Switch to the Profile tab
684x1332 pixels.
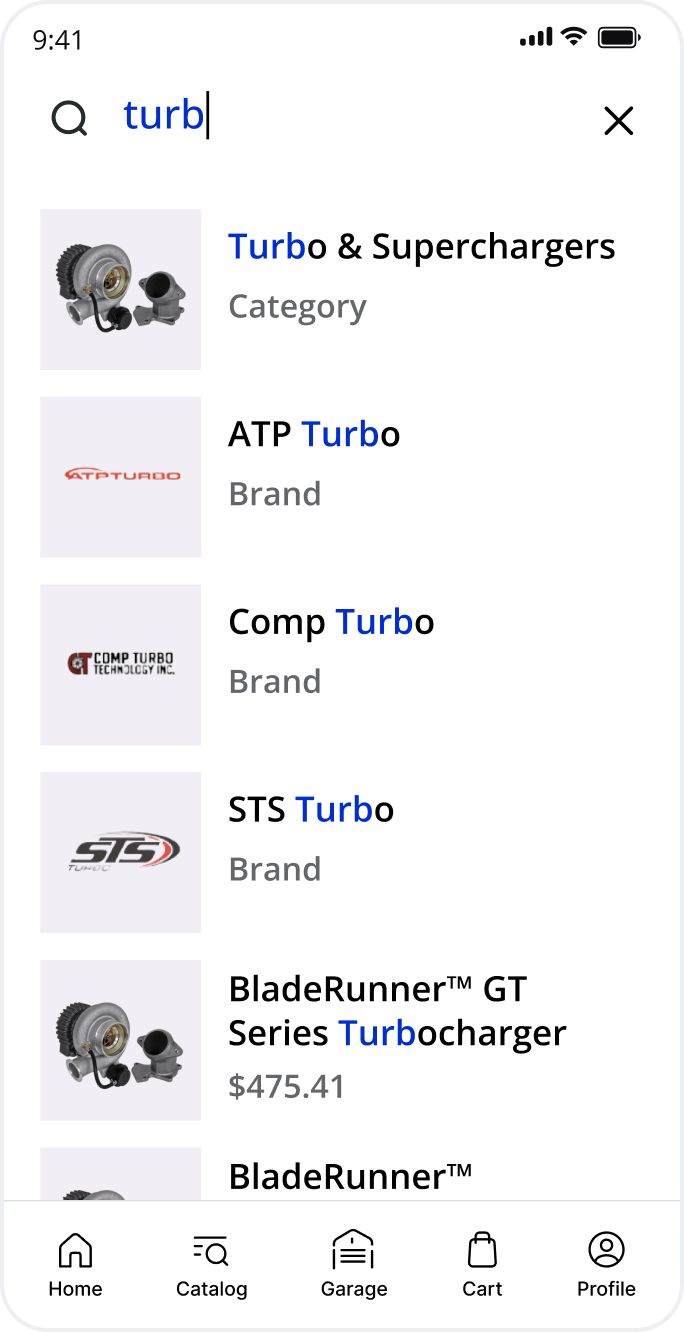point(606,1264)
